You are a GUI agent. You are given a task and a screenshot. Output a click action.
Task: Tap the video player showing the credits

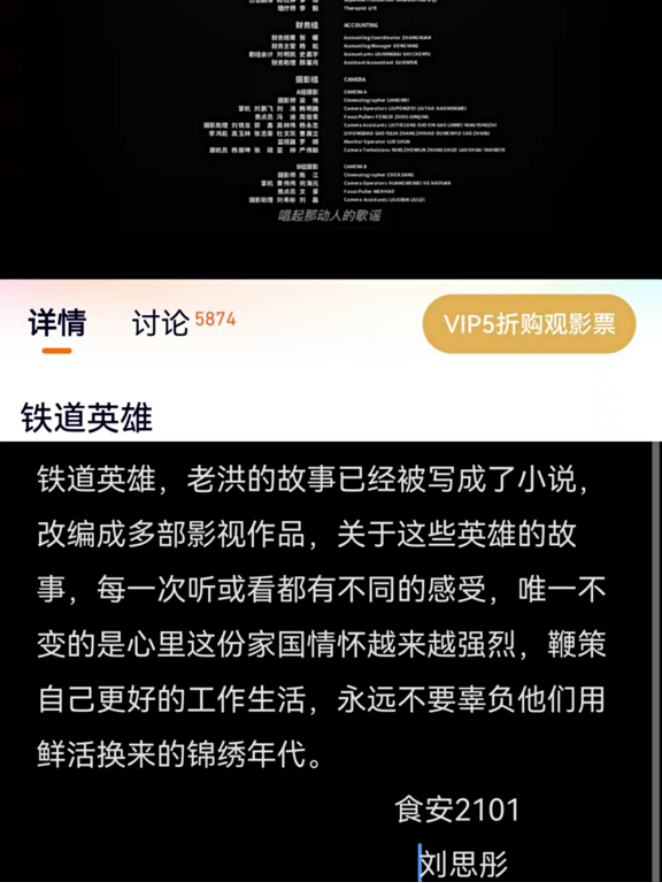(x=331, y=130)
